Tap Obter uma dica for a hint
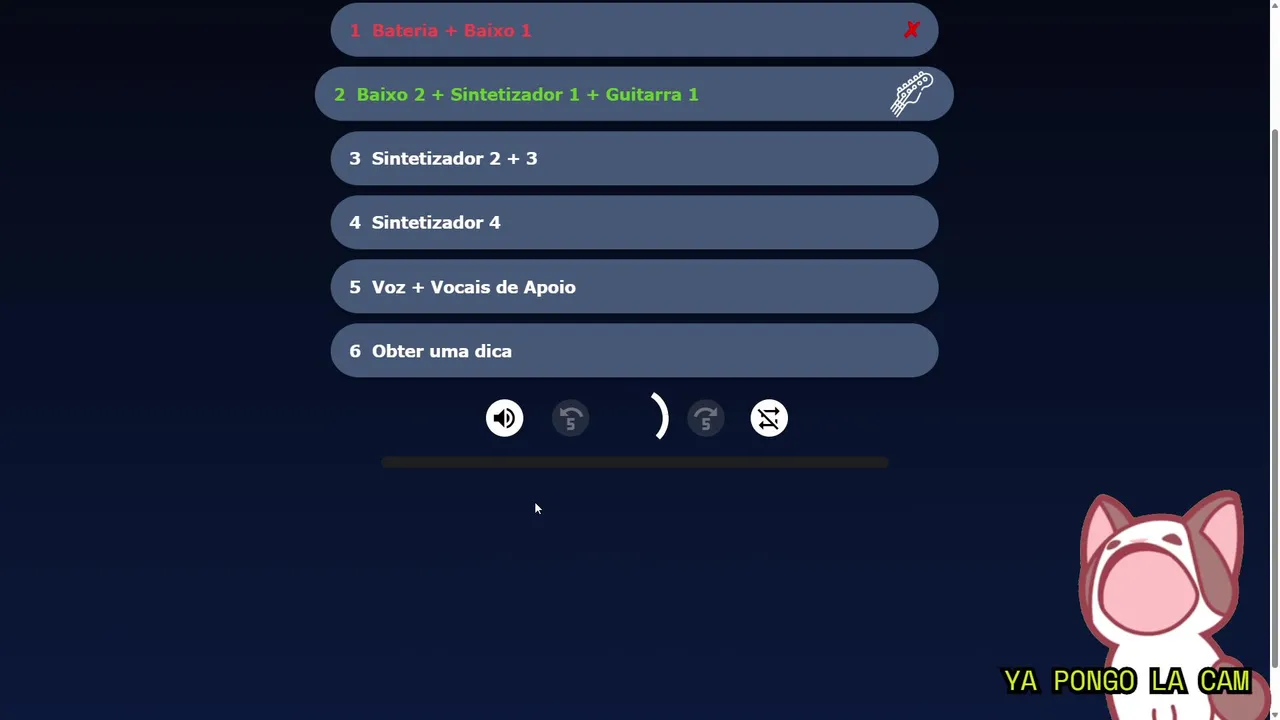 point(634,351)
